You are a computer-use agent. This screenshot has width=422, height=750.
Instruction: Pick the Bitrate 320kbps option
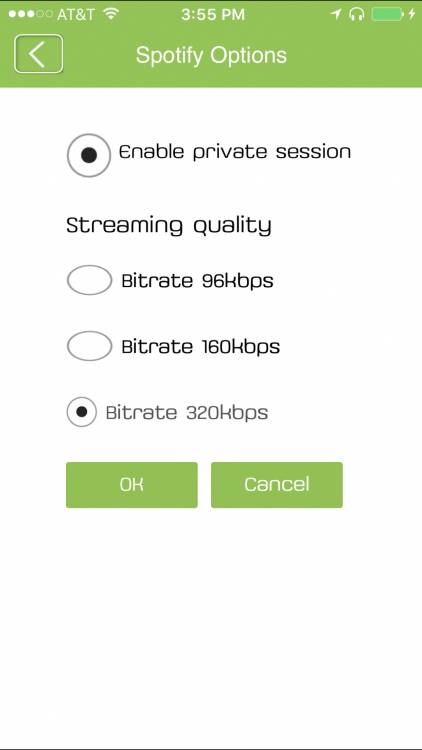pyautogui.click(x=82, y=412)
